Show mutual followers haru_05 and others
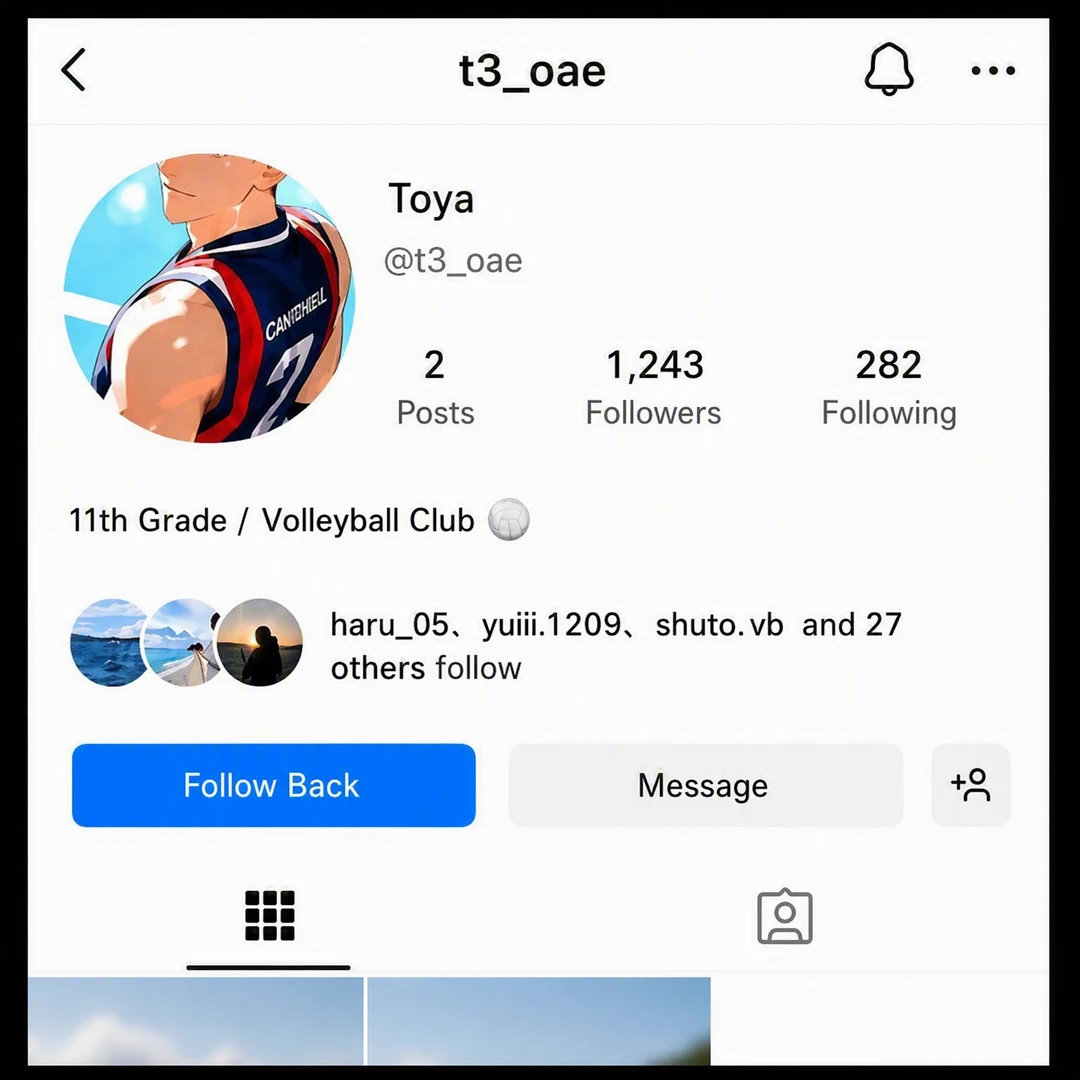Image resolution: width=1080 pixels, height=1080 pixels. [x=486, y=644]
